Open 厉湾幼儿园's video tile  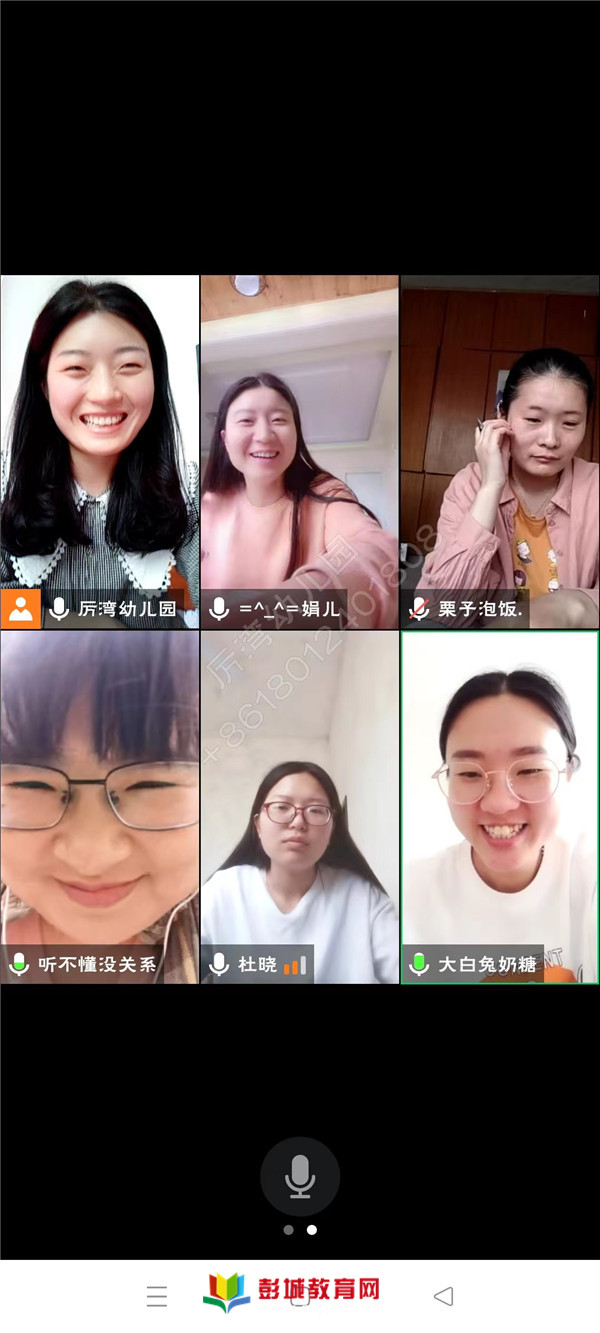(100, 450)
